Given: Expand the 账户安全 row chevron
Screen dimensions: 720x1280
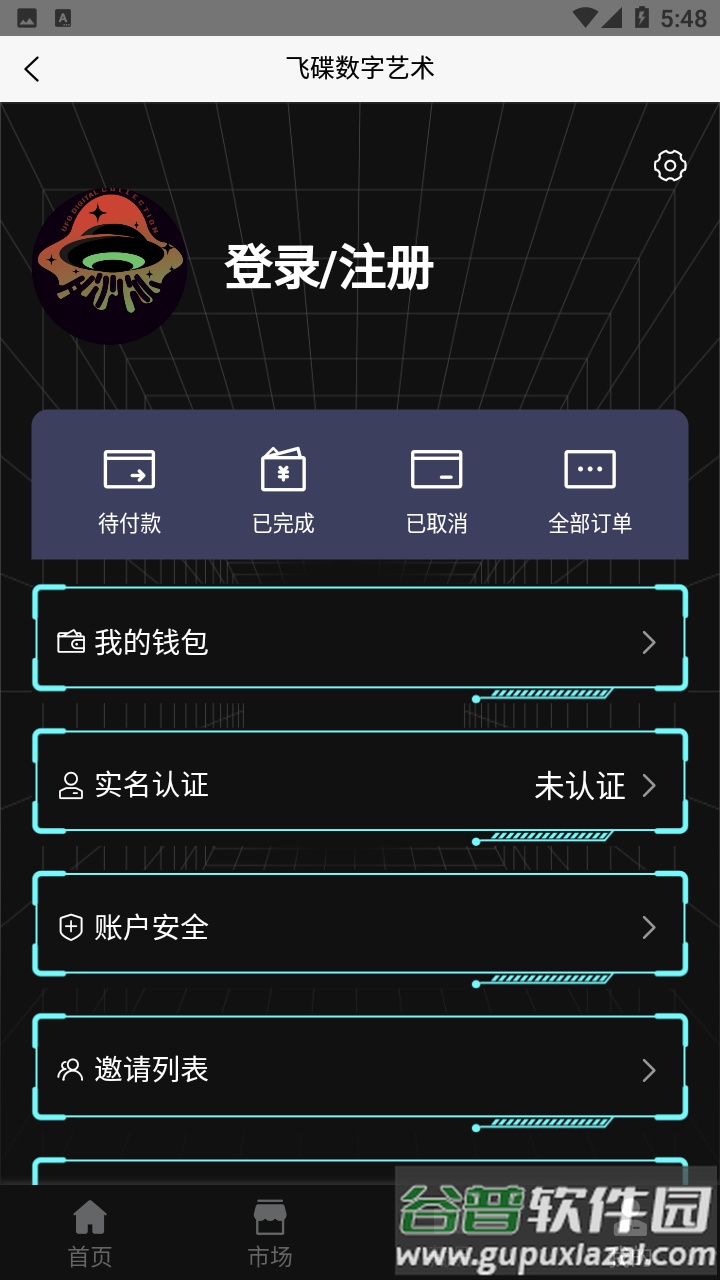Looking at the screenshot, I should [648, 928].
